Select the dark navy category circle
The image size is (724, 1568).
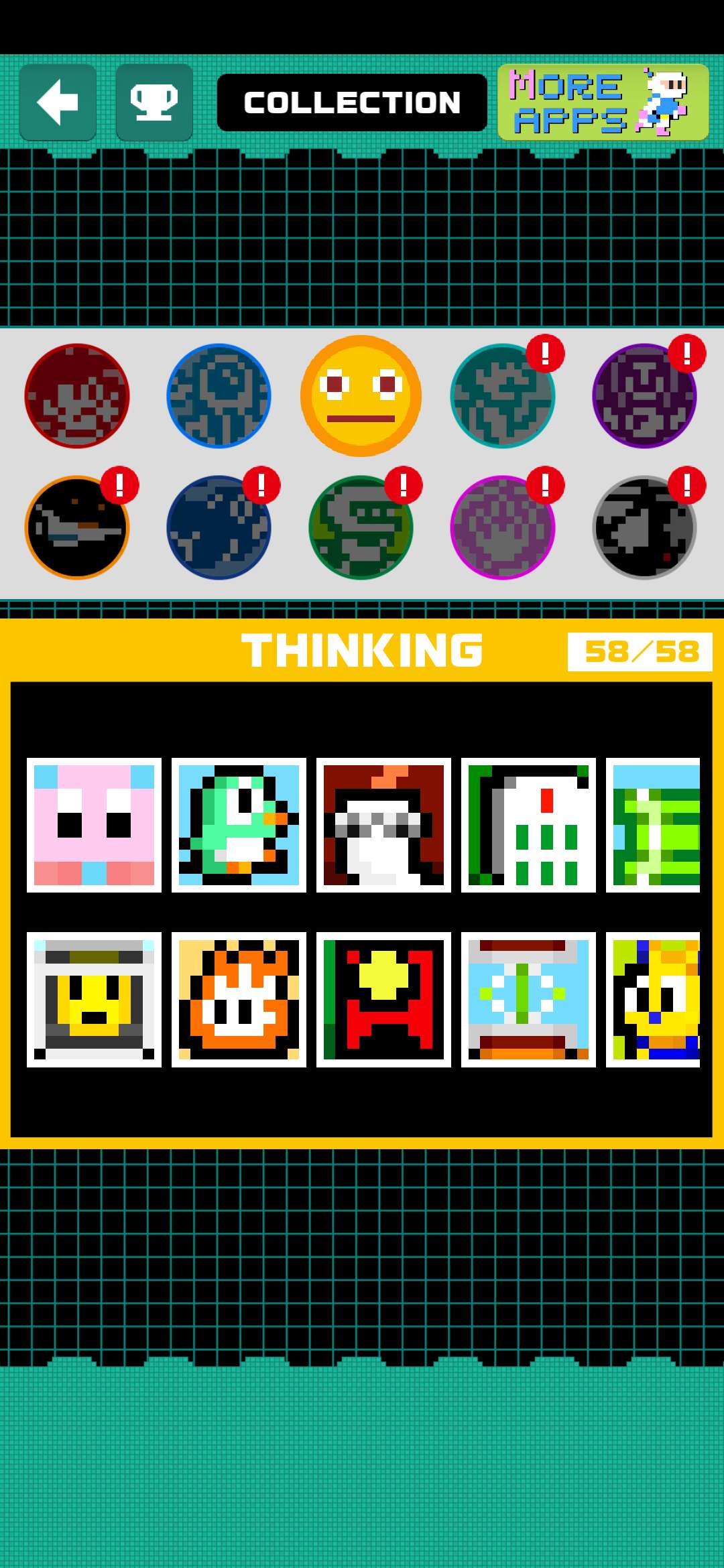[x=219, y=527]
